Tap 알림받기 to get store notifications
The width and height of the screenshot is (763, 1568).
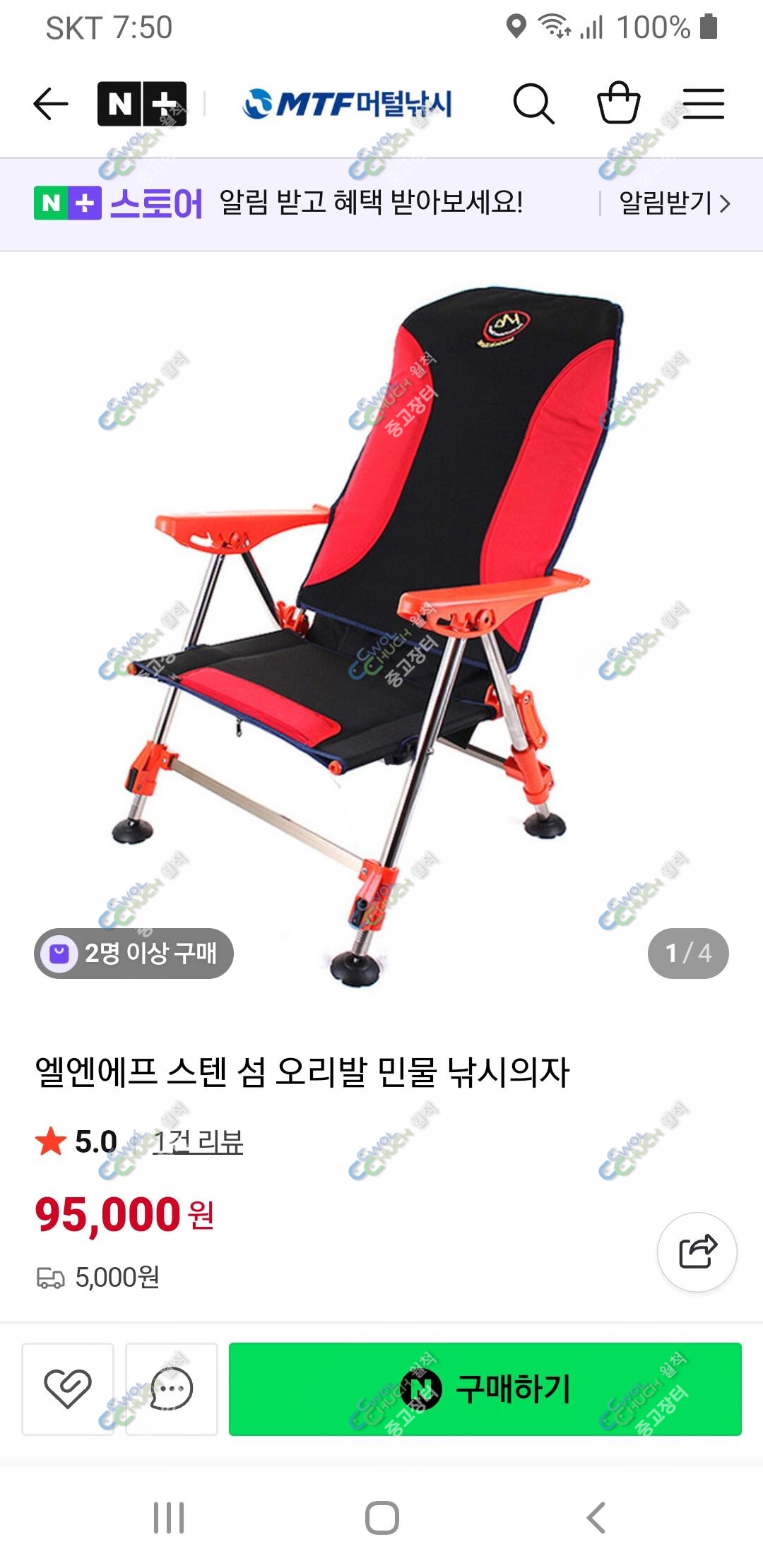[674, 203]
